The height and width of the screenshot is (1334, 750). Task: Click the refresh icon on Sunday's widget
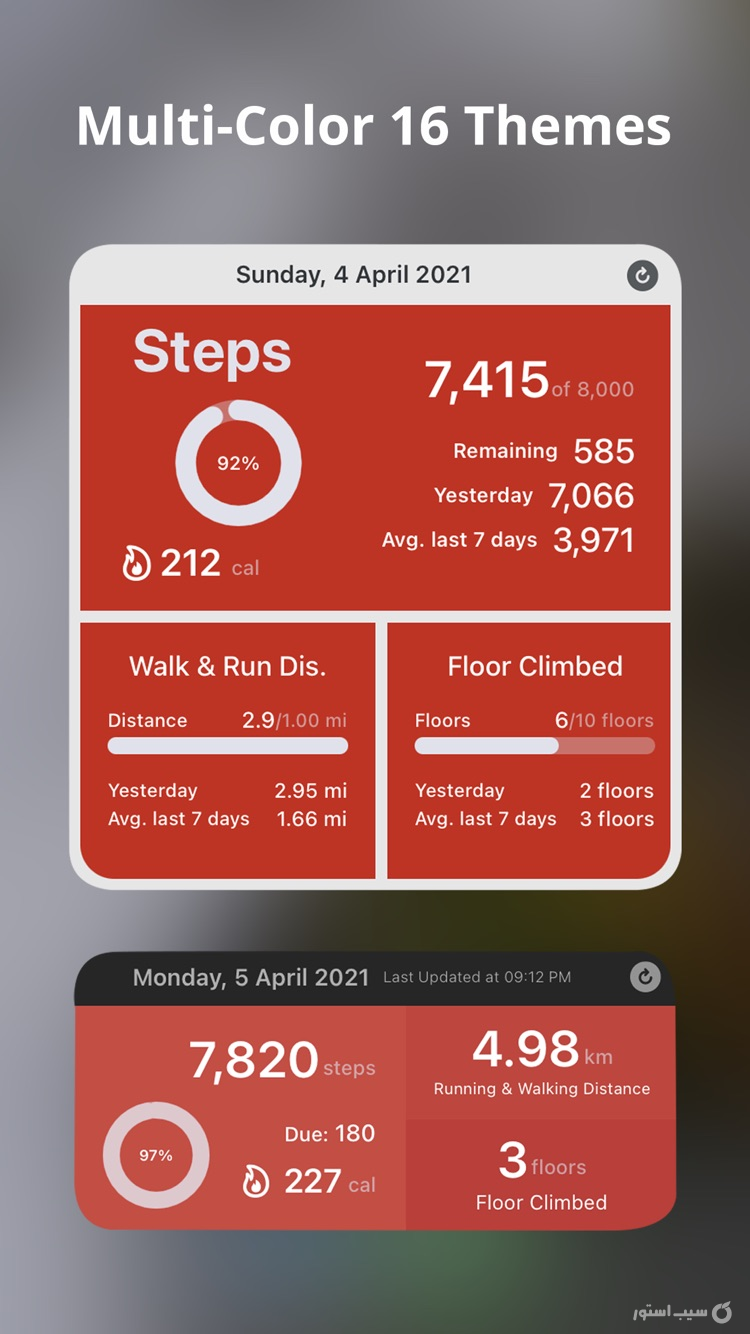click(644, 276)
